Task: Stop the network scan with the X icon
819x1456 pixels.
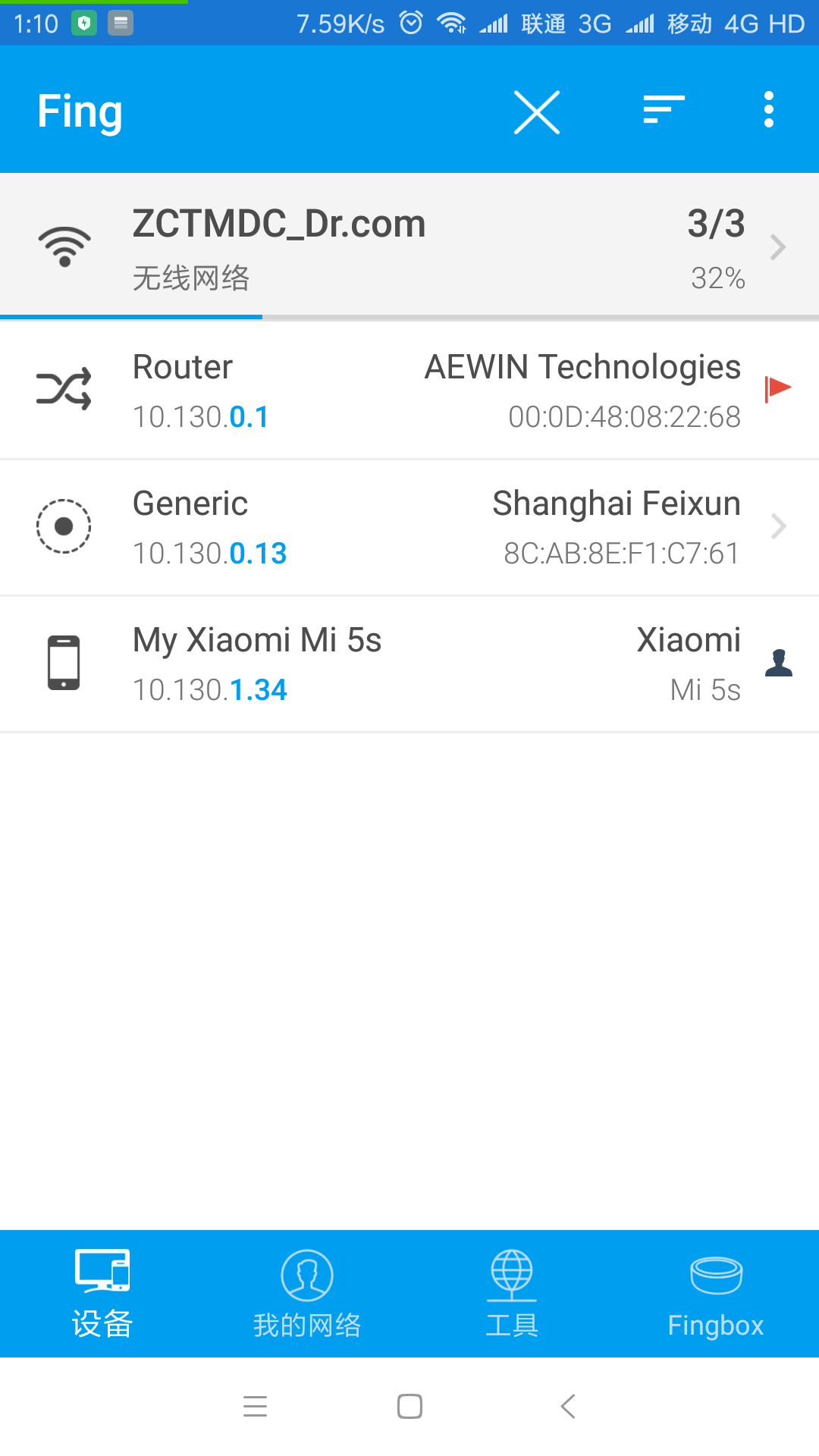Action: (x=536, y=111)
